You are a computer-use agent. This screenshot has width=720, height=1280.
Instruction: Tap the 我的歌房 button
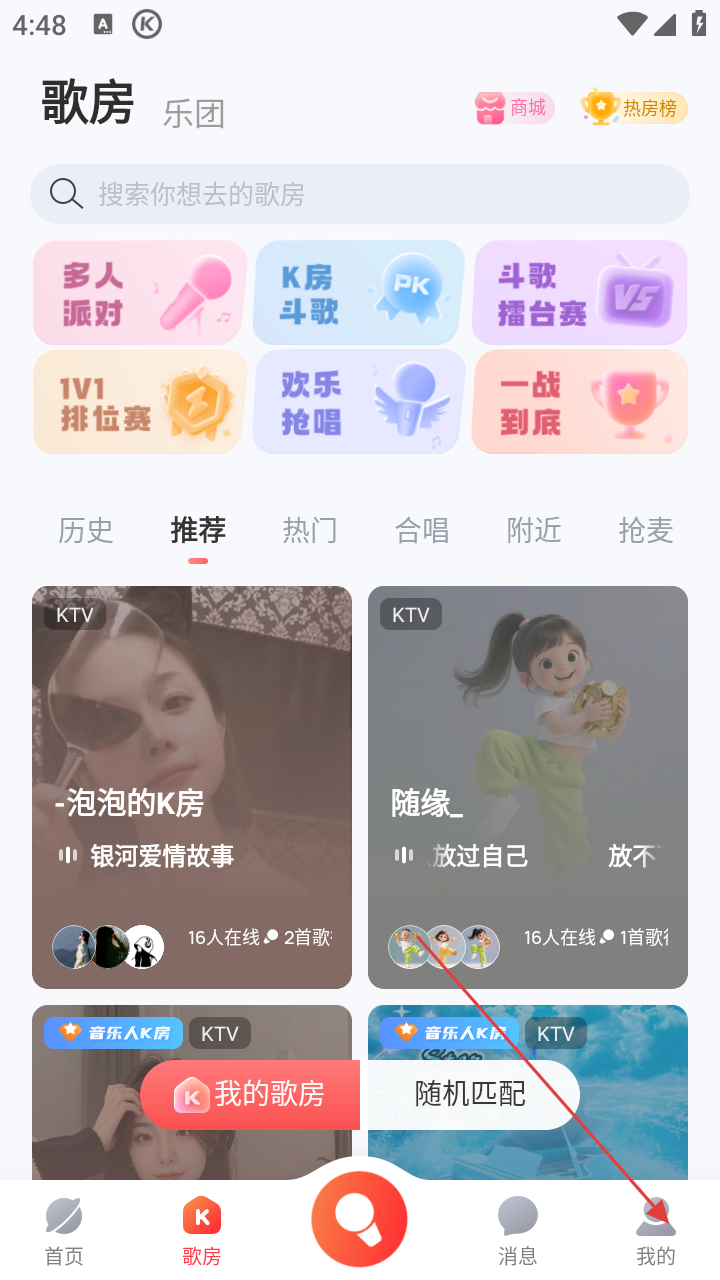point(250,1095)
